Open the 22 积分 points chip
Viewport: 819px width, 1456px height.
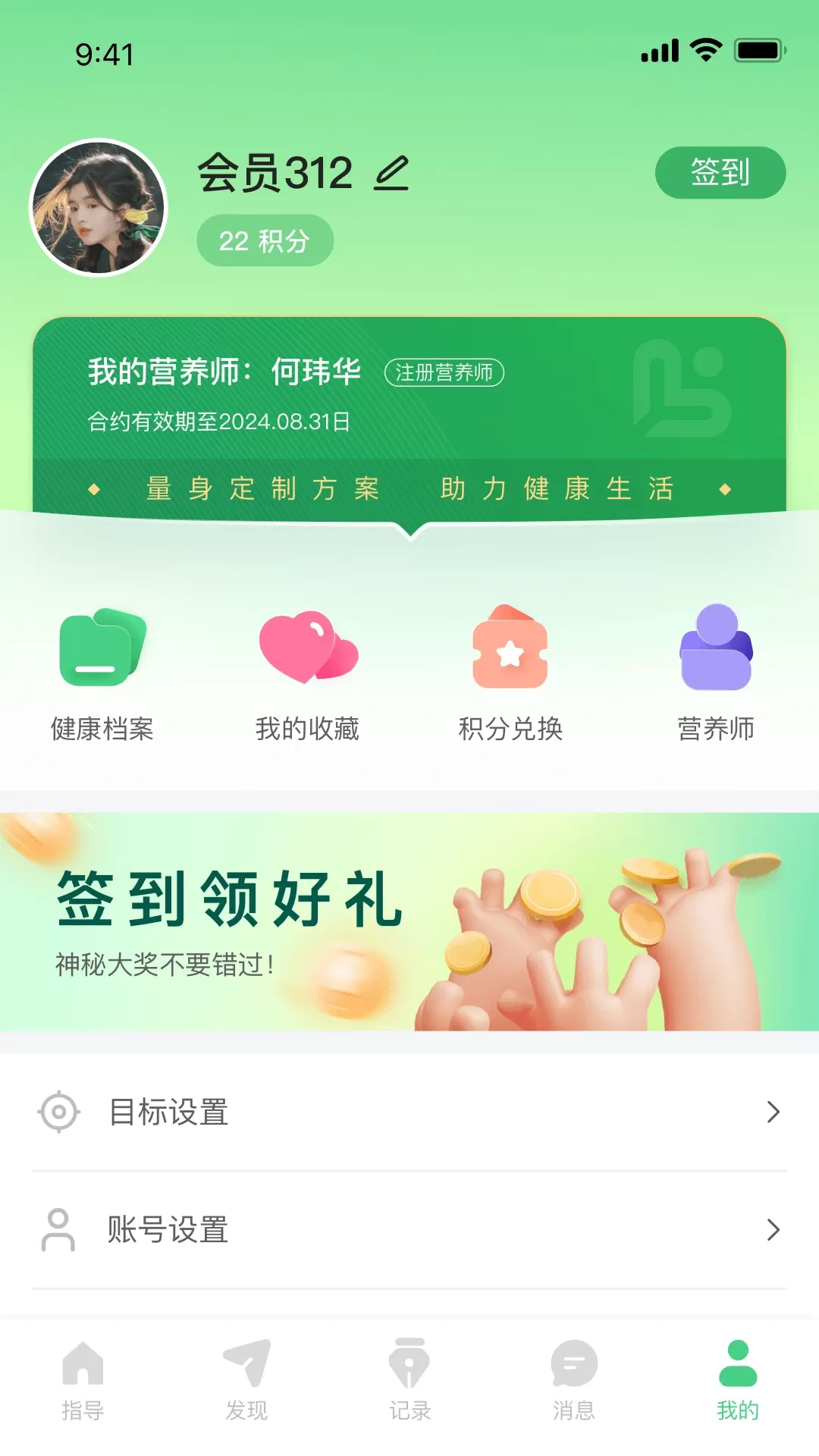click(265, 241)
